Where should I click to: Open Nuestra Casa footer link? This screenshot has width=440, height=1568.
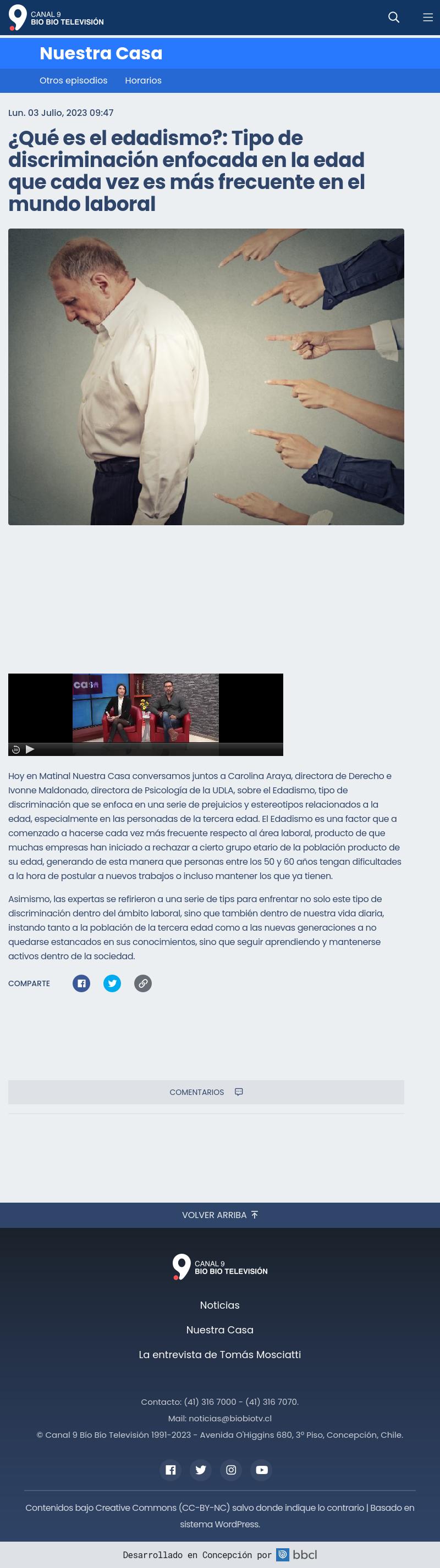[x=219, y=1330]
